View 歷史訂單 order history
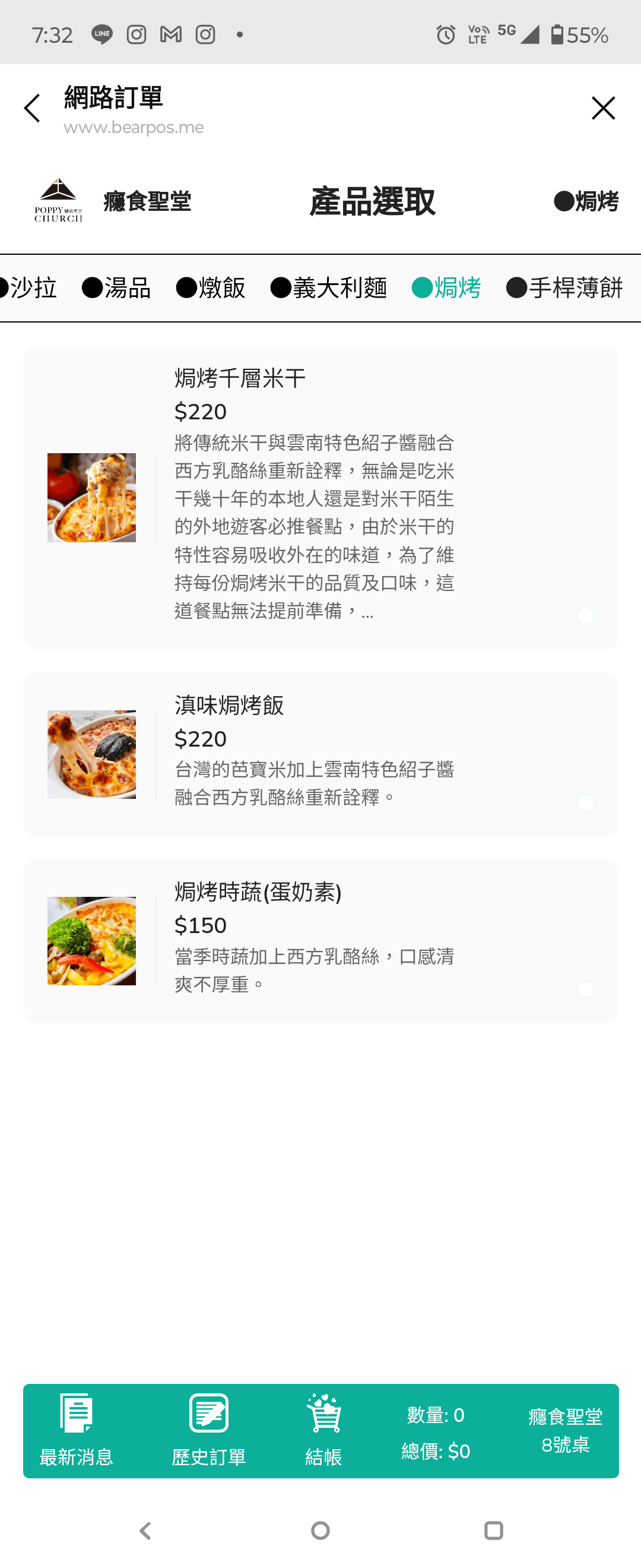The width and height of the screenshot is (641, 1568). (x=208, y=1430)
